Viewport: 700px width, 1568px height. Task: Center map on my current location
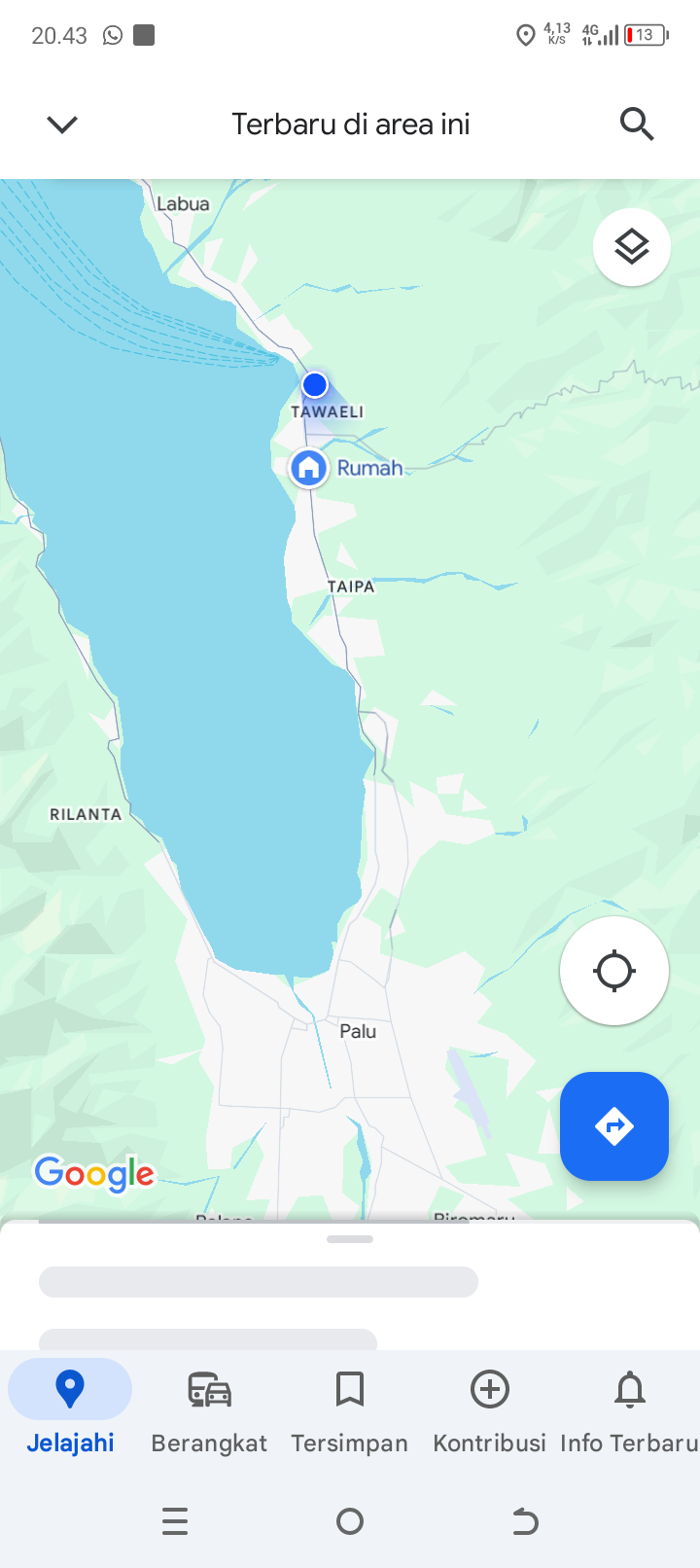coord(614,971)
